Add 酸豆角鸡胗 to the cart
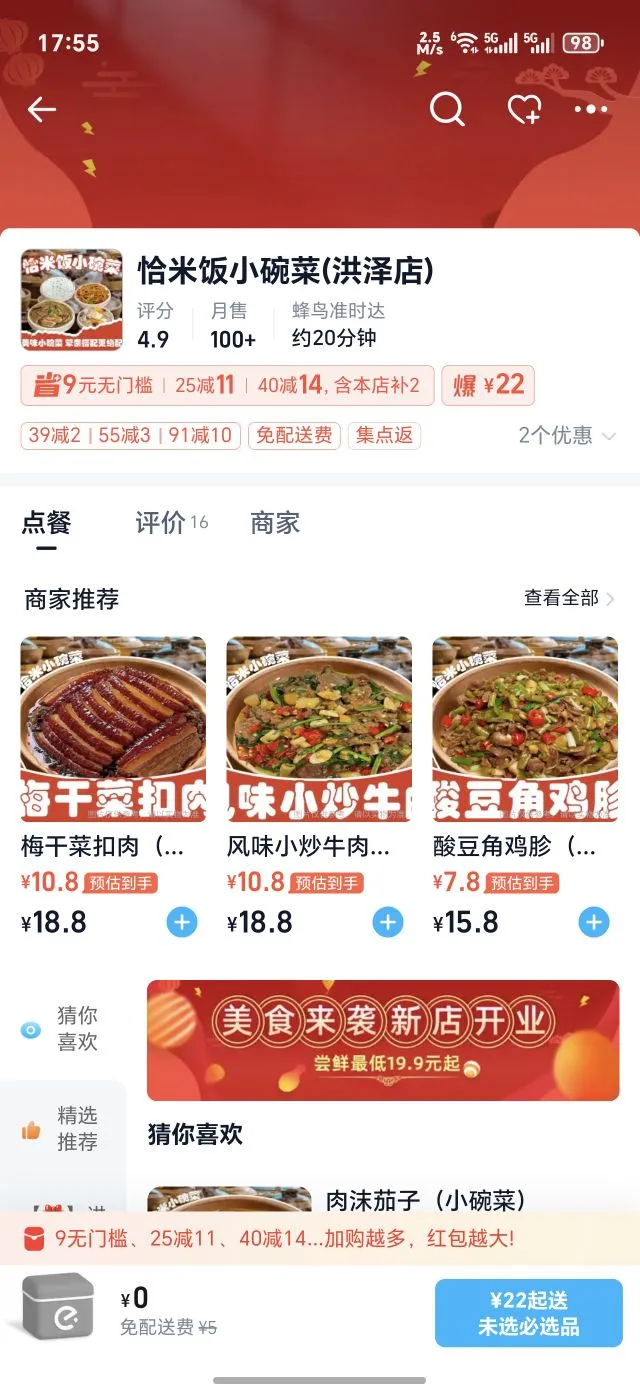 tap(594, 922)
